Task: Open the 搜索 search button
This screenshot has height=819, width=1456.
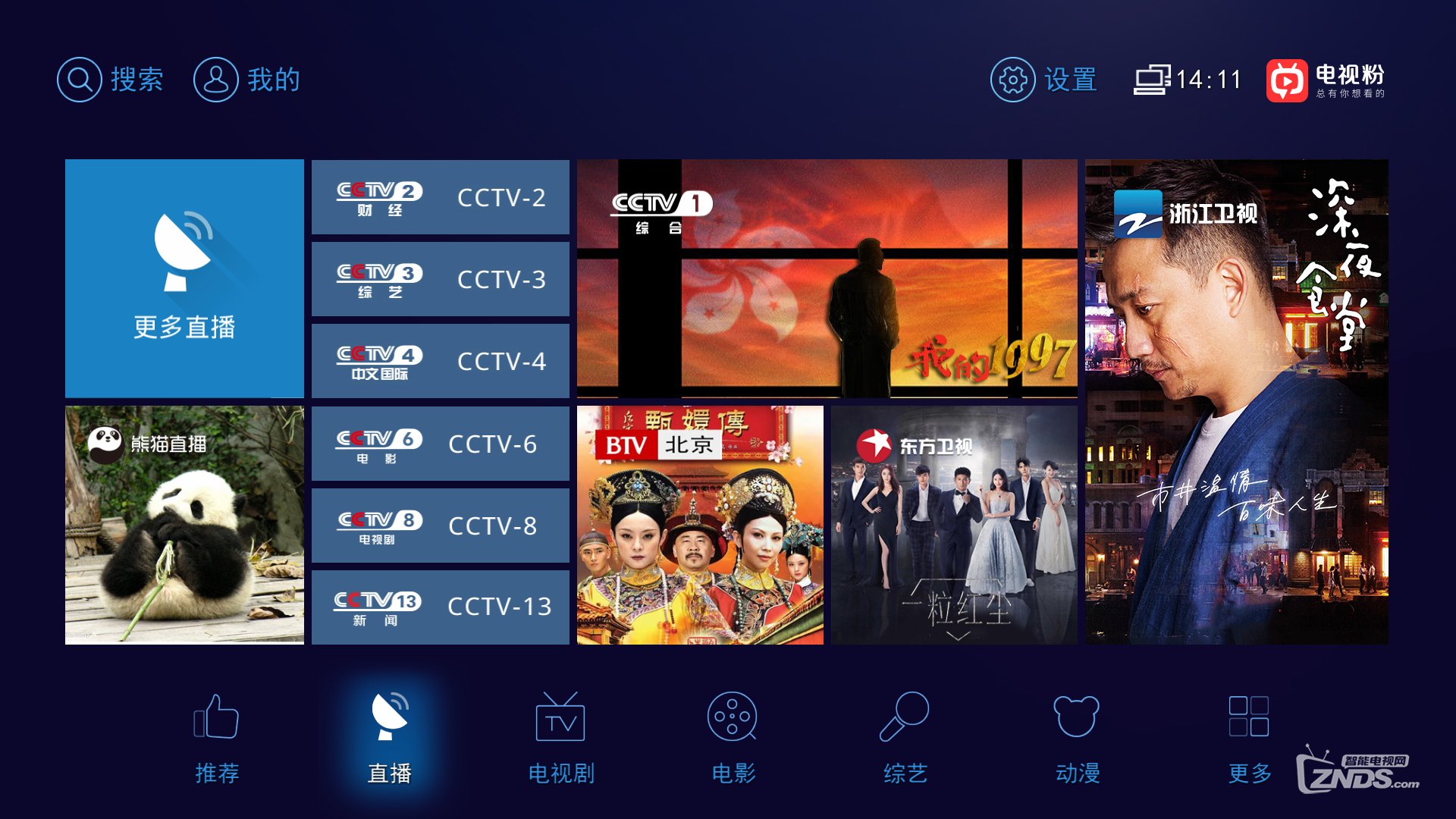Action: click(110, 80)
